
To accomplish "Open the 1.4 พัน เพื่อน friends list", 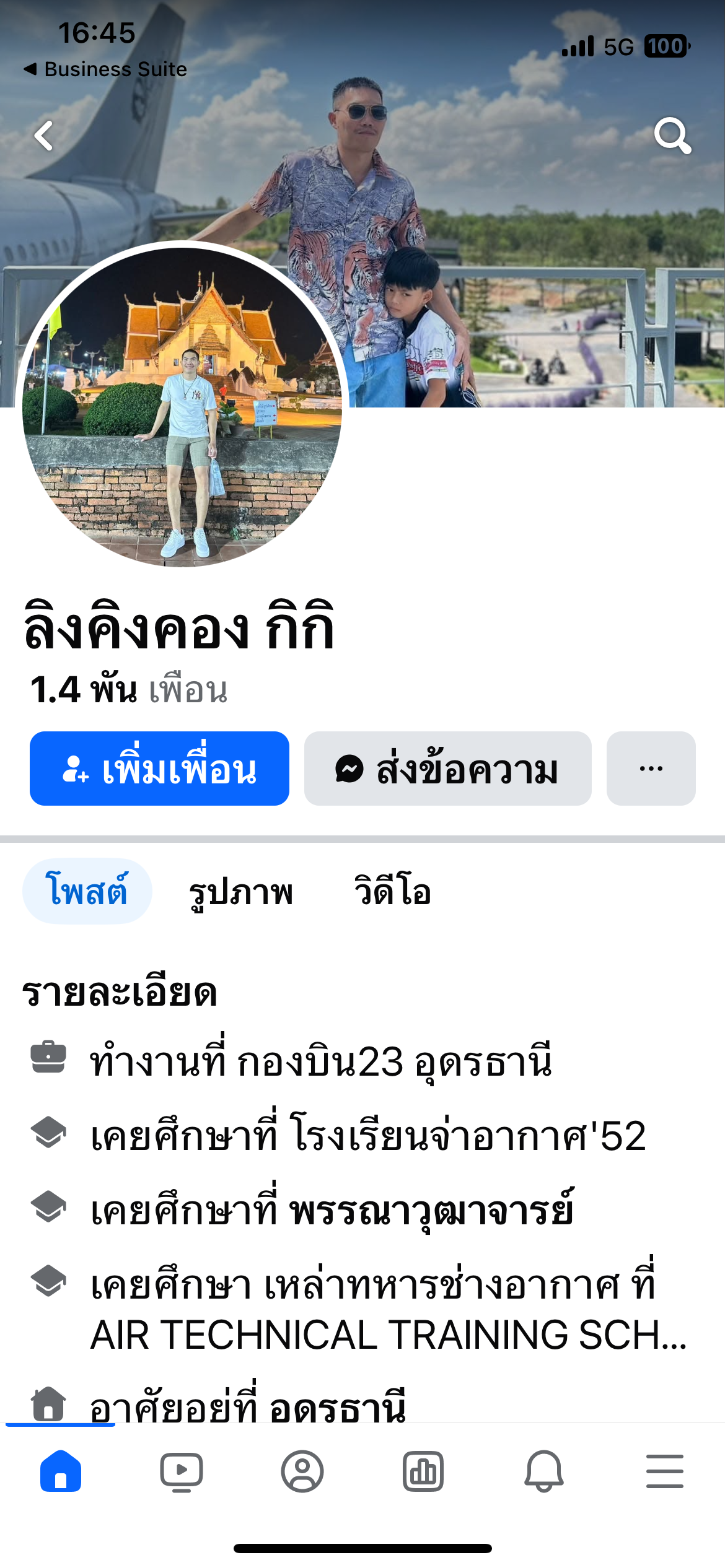I will (129, 689).
